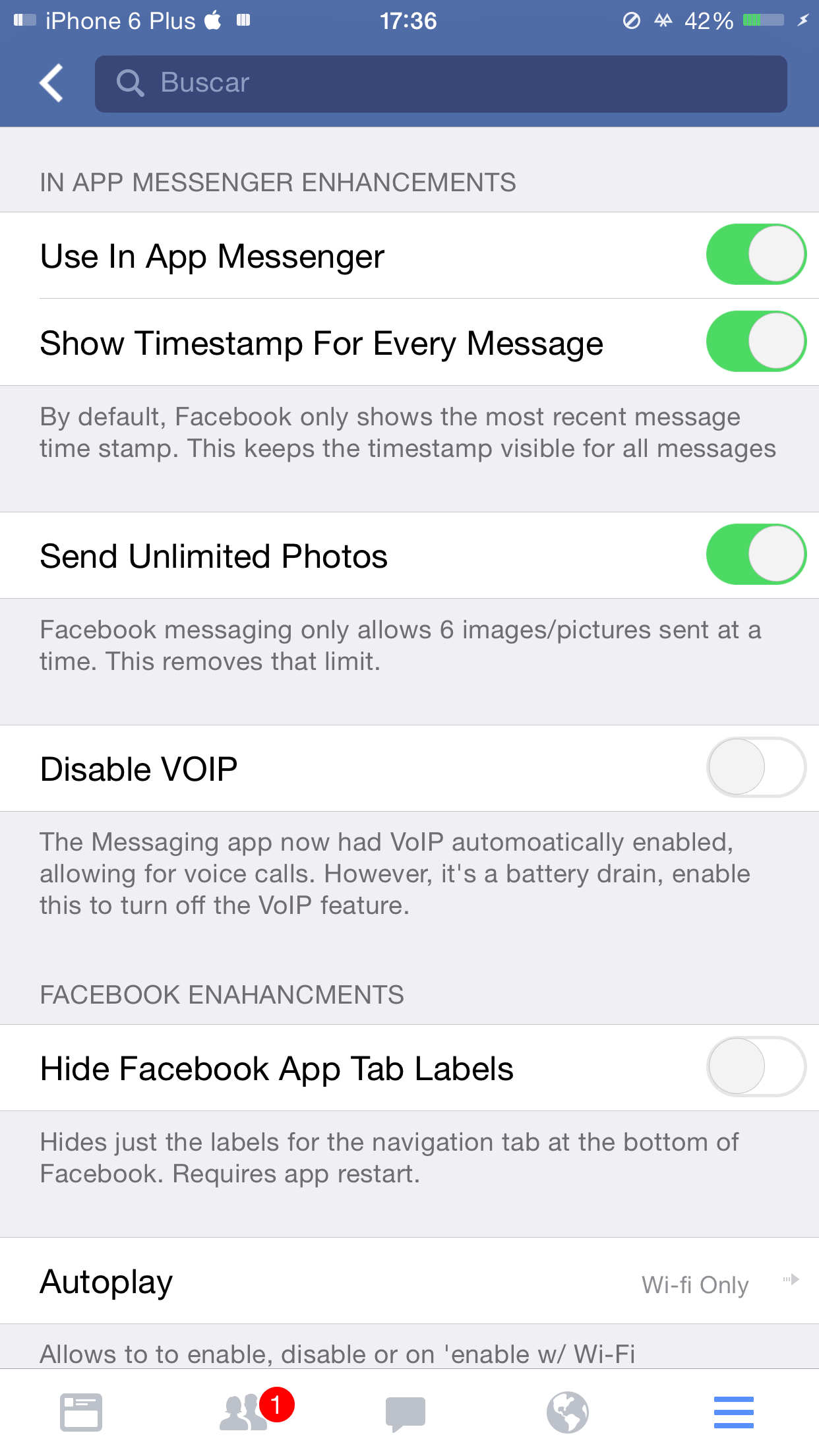Go back using the top-left arrow

point(51,83)
